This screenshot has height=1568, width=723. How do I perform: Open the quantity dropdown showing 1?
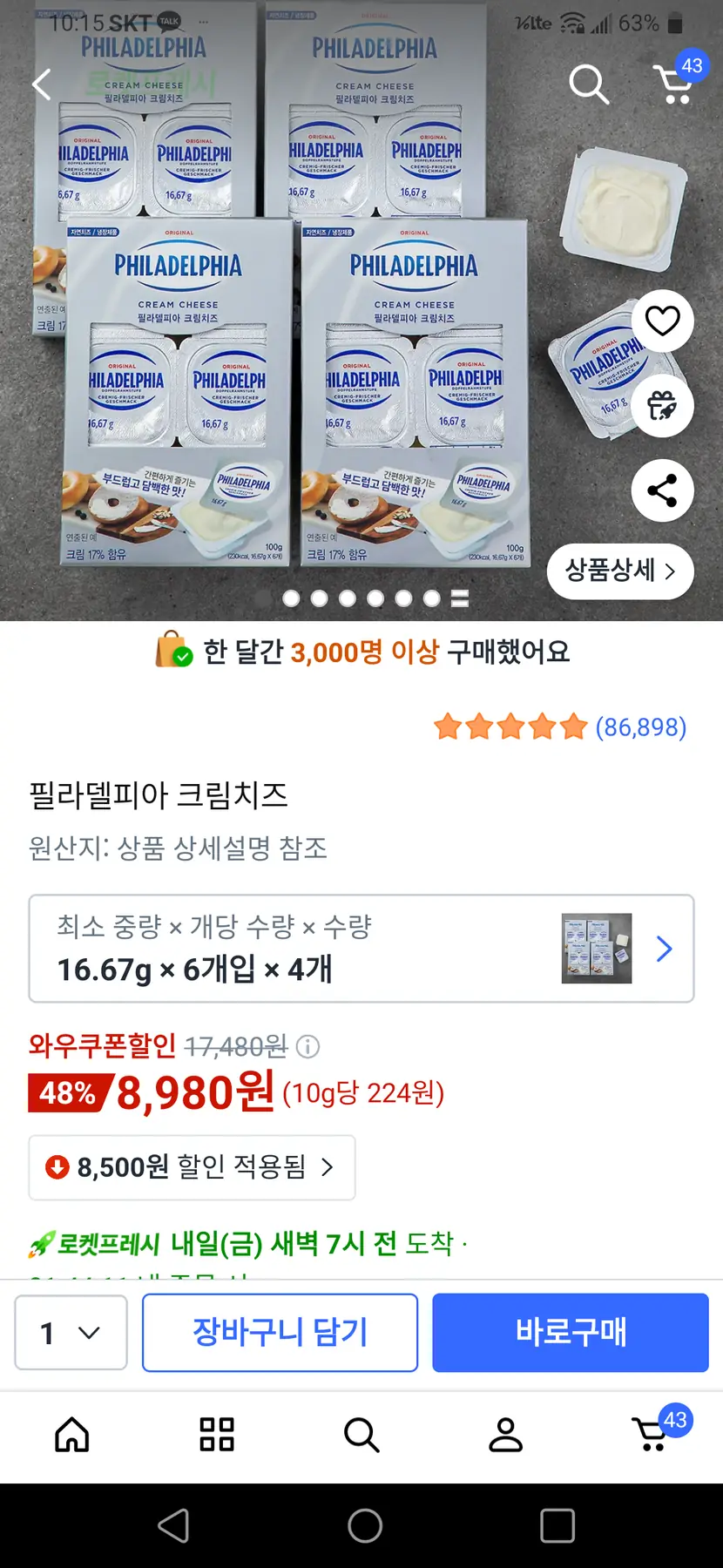click(71, 1333)
